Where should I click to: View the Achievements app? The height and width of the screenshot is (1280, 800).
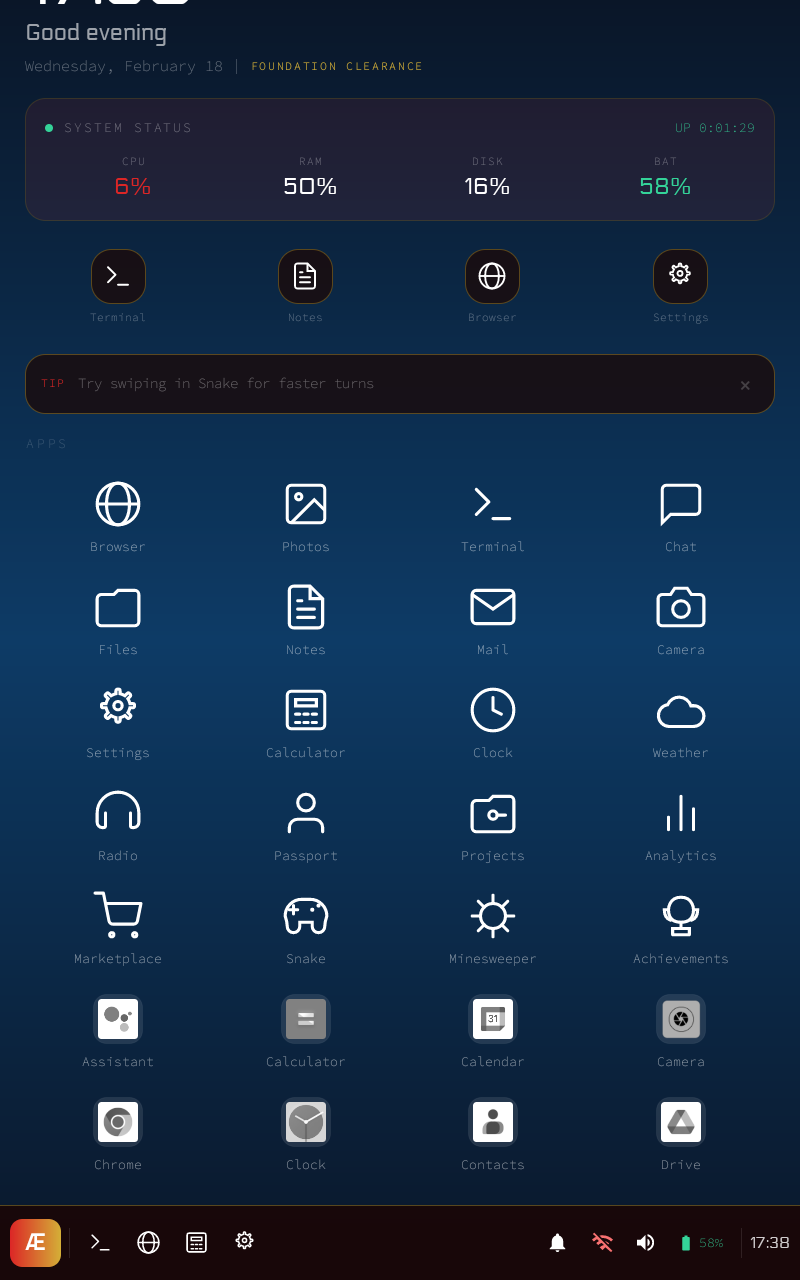[681, 916]
